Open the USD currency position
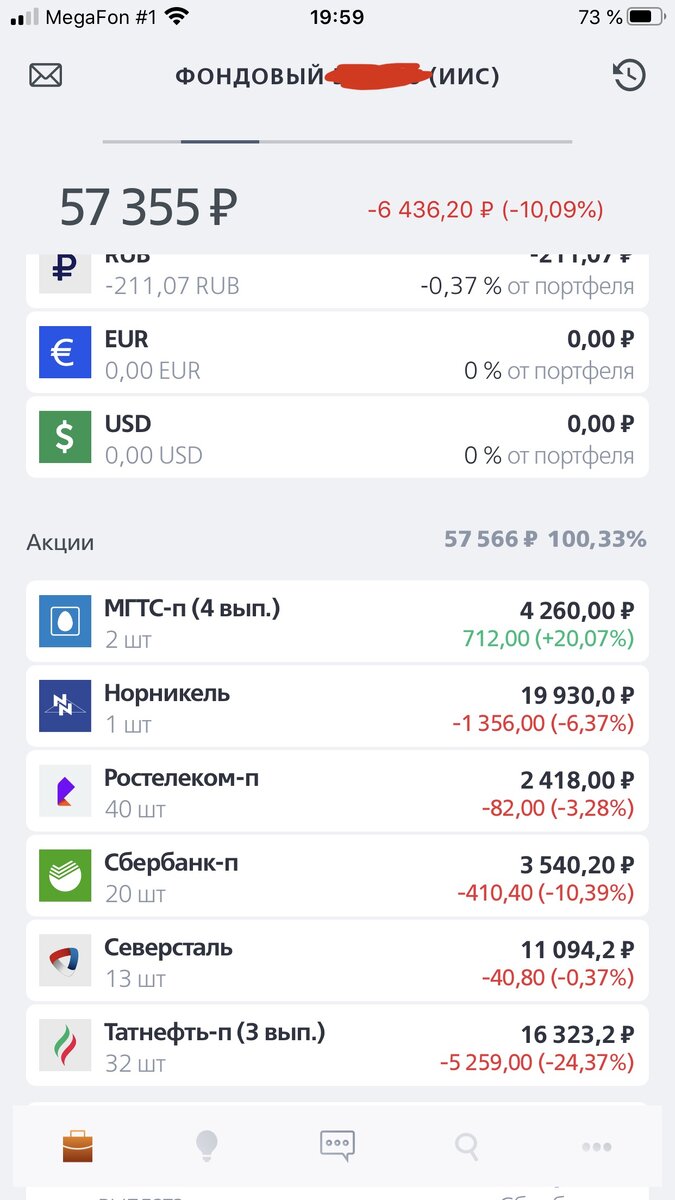The image size is (675, 1200). 337,439
